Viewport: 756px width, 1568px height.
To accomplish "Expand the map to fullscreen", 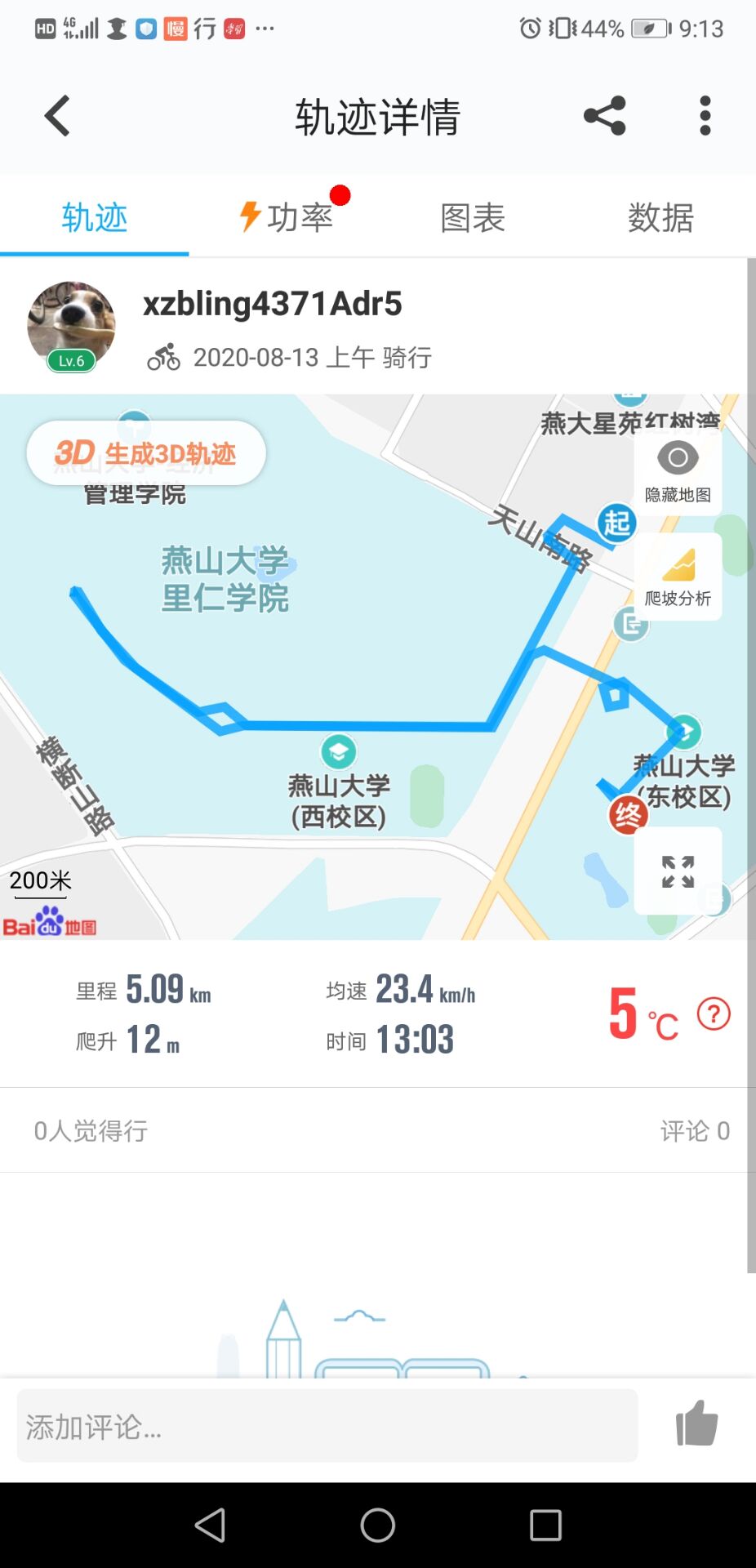I will [678, 871].
